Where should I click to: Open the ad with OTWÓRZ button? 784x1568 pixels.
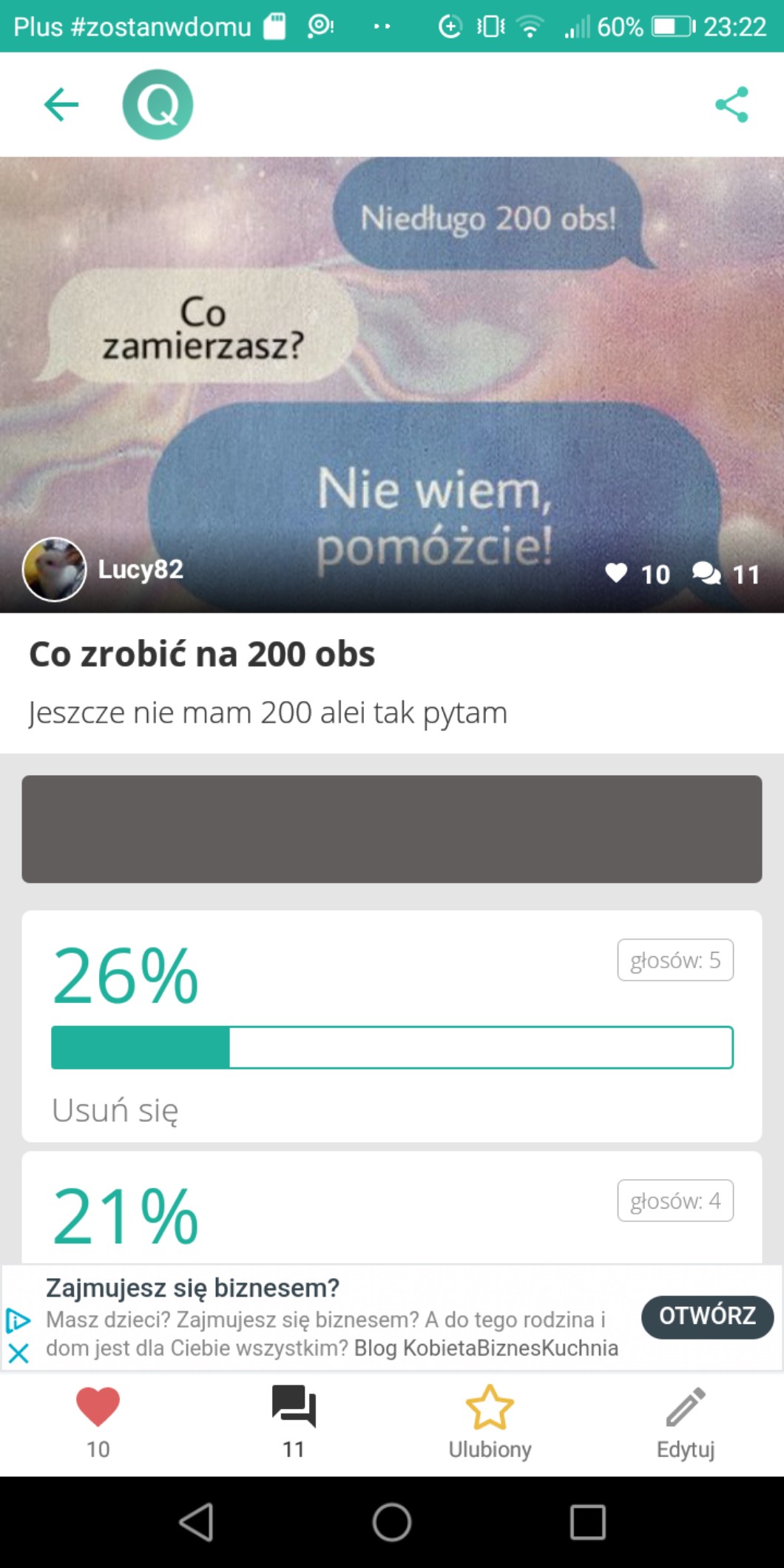pos(706,1317)
